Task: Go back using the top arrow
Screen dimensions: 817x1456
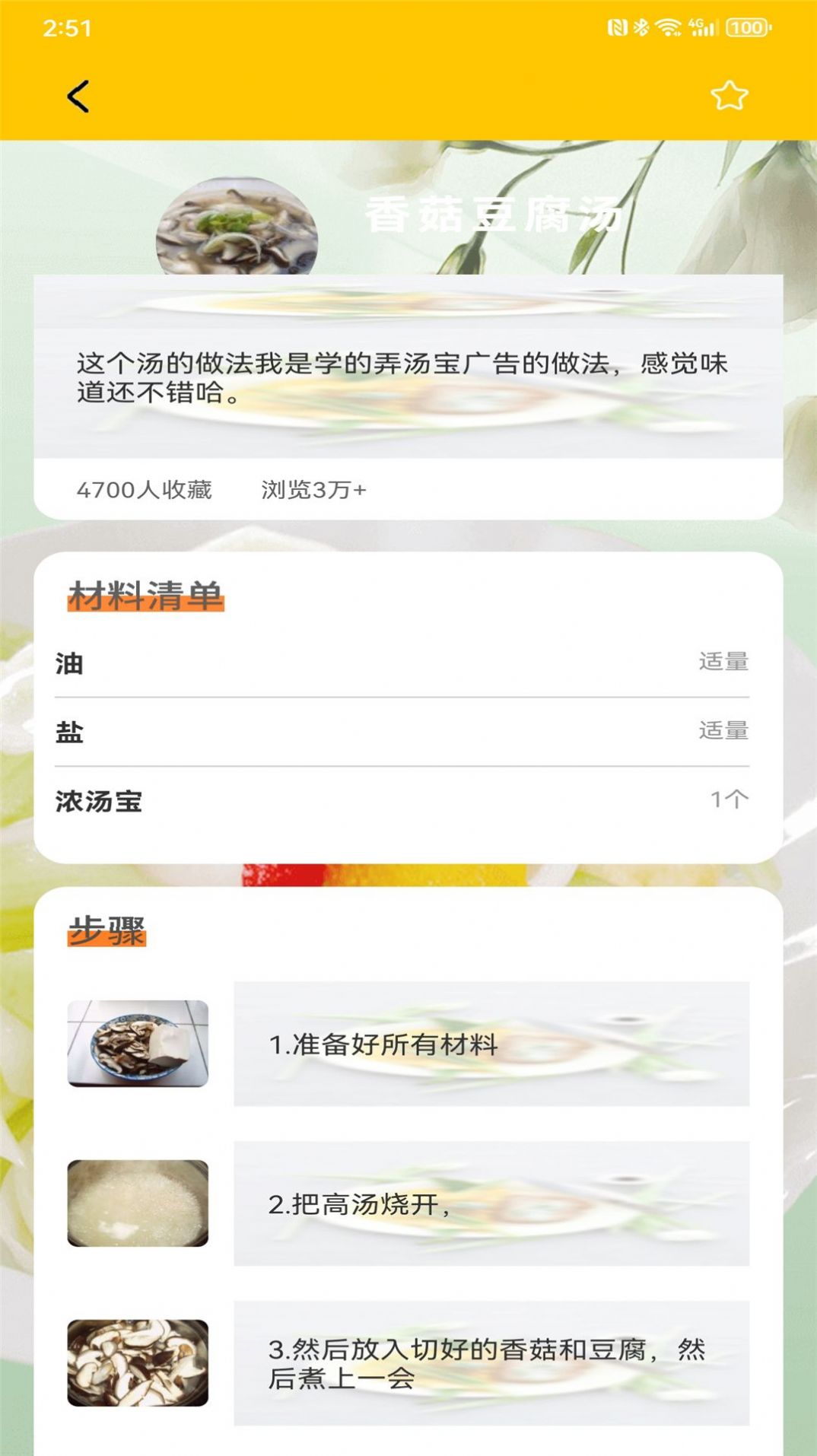Action: (78, 97)
